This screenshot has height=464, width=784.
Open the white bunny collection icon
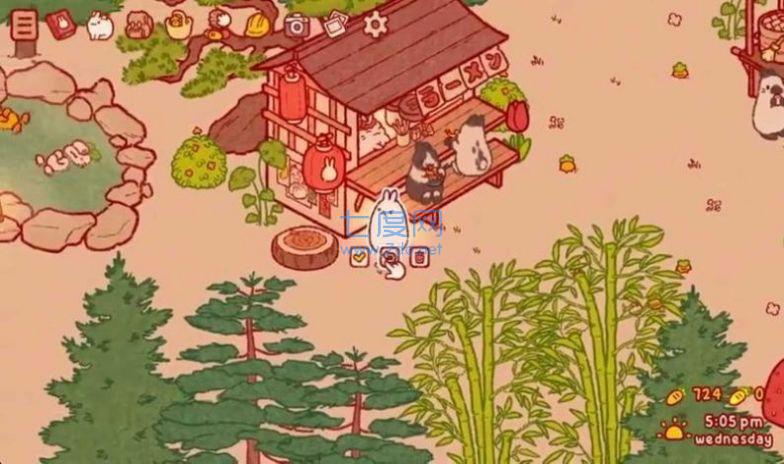coord(99,25)
